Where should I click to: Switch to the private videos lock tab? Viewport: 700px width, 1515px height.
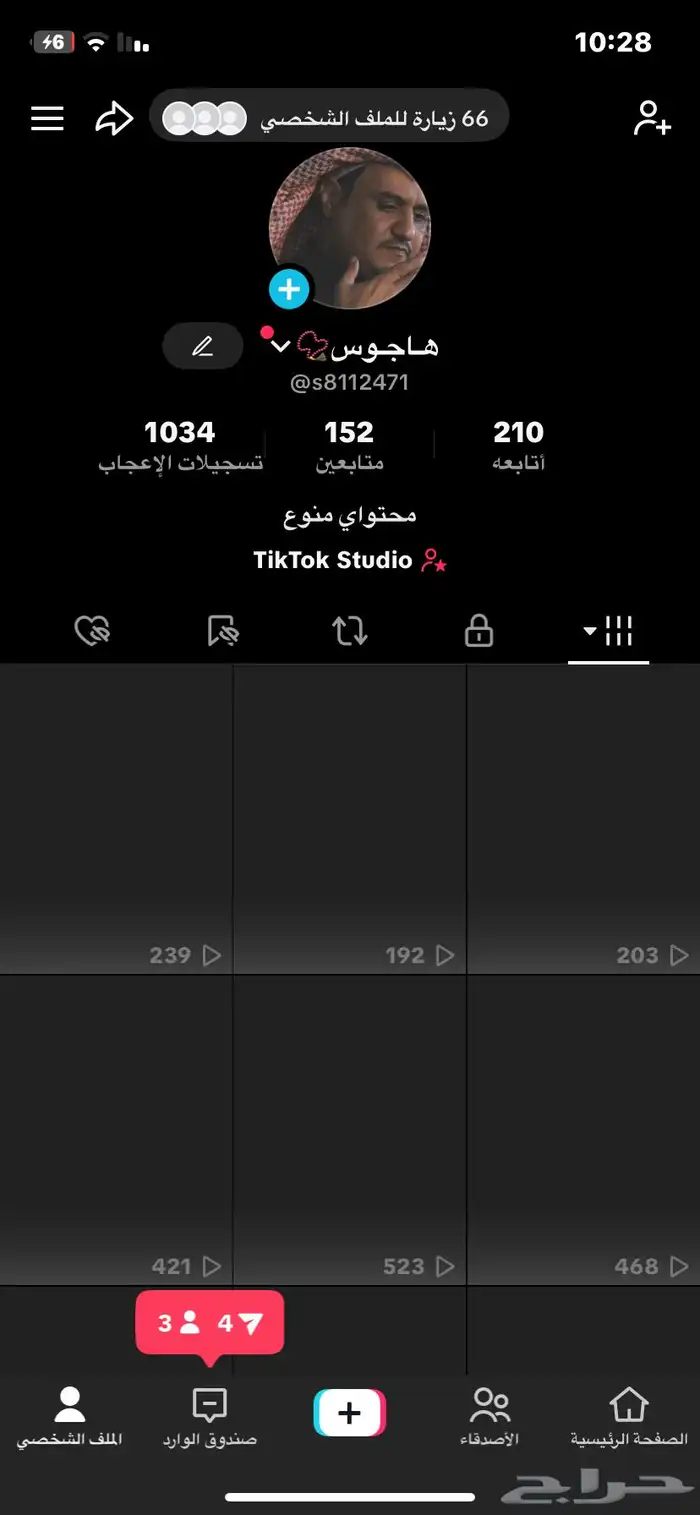[x=479, y=631]
